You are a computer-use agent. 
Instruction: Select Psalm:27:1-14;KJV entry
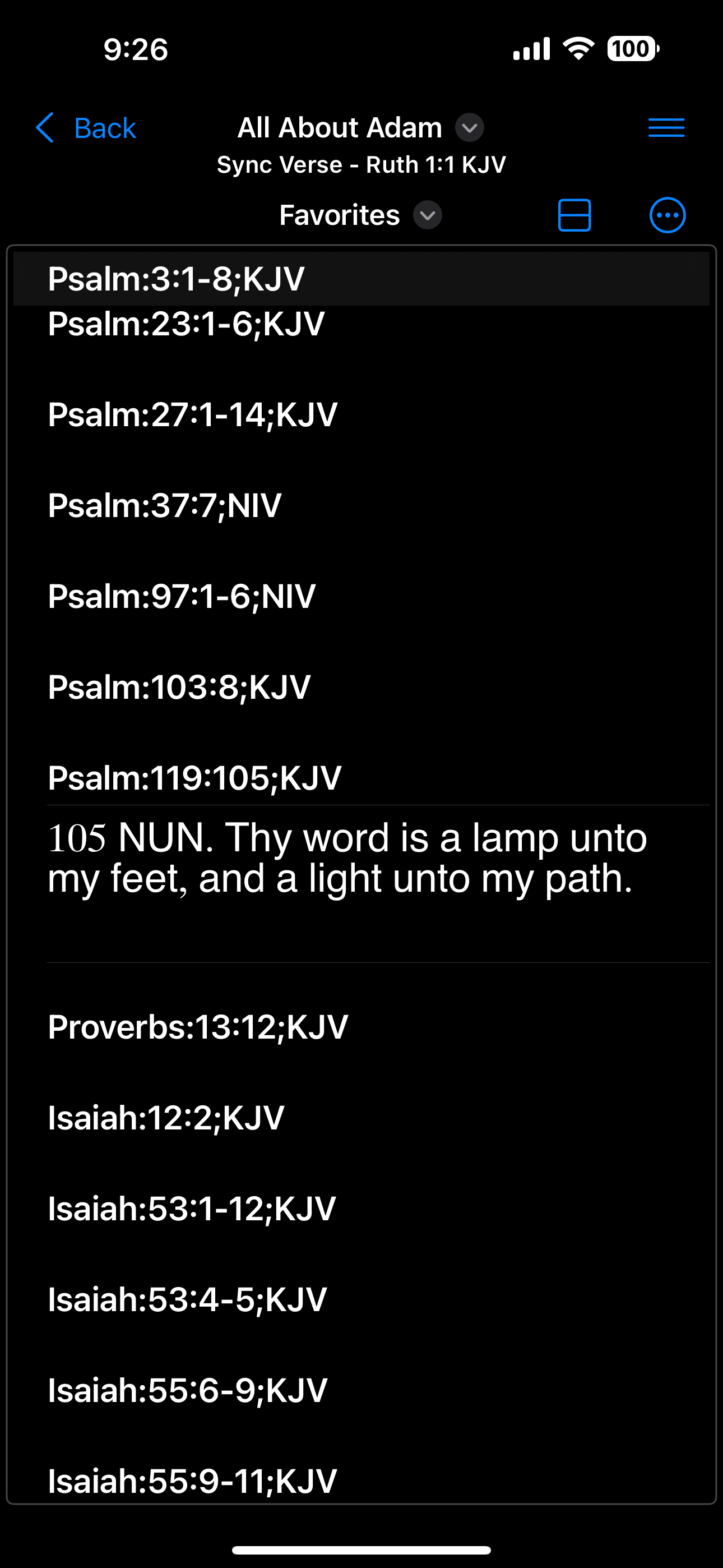[361, 414]
